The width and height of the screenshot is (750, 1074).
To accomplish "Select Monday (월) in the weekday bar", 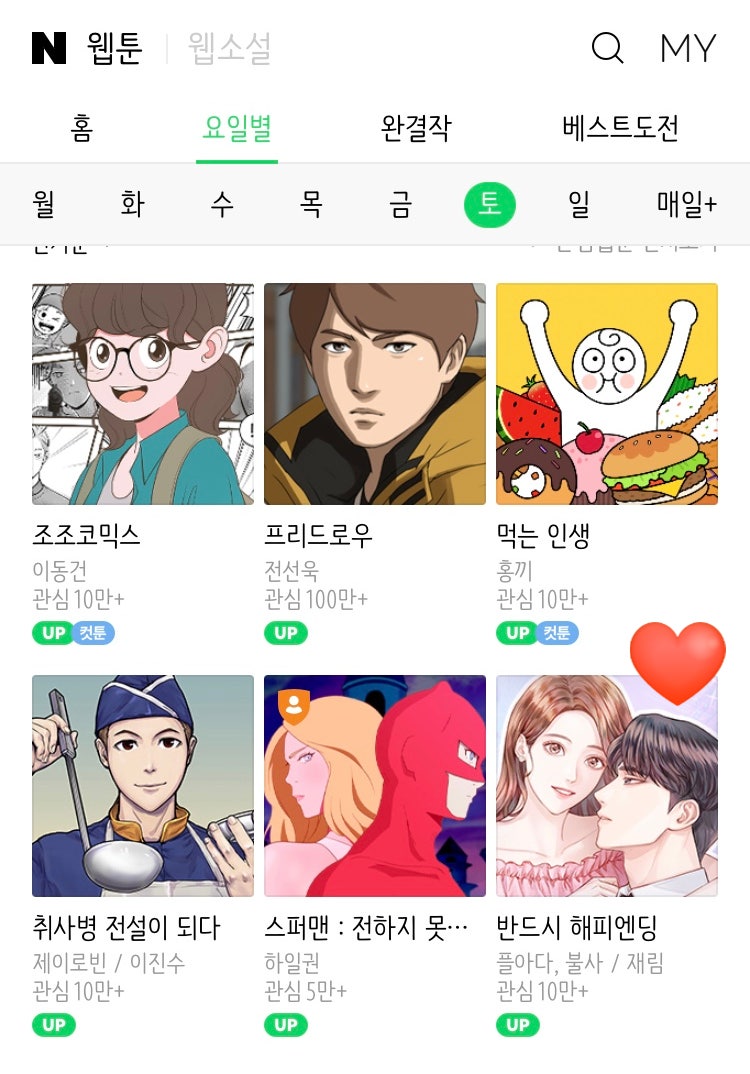I will 44,204.
